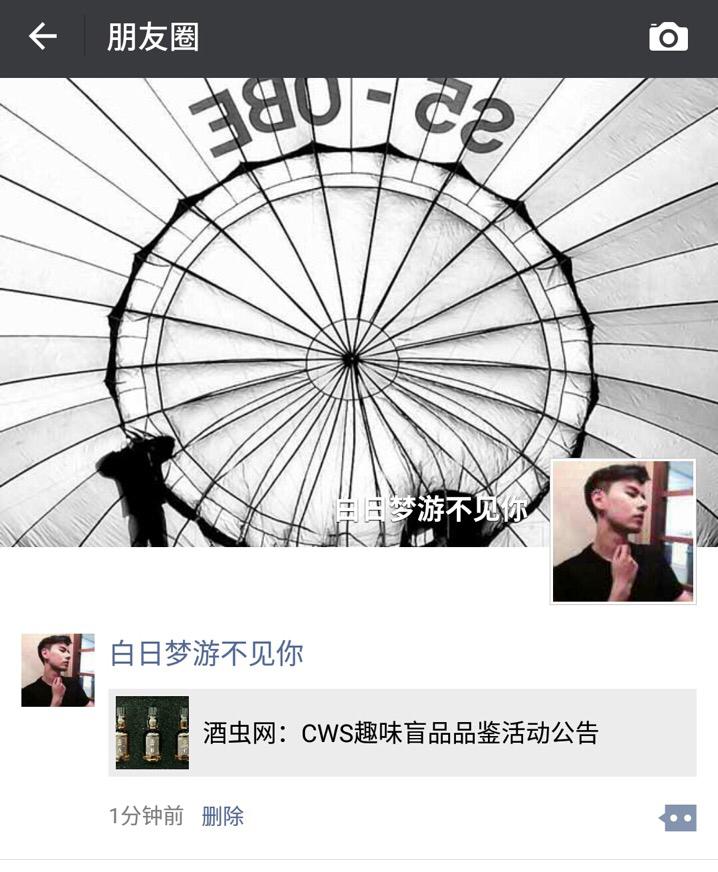The width and height of the screenshot is (718, 872).
Task: Open the like and comment bubble
Action: [677, 818]
